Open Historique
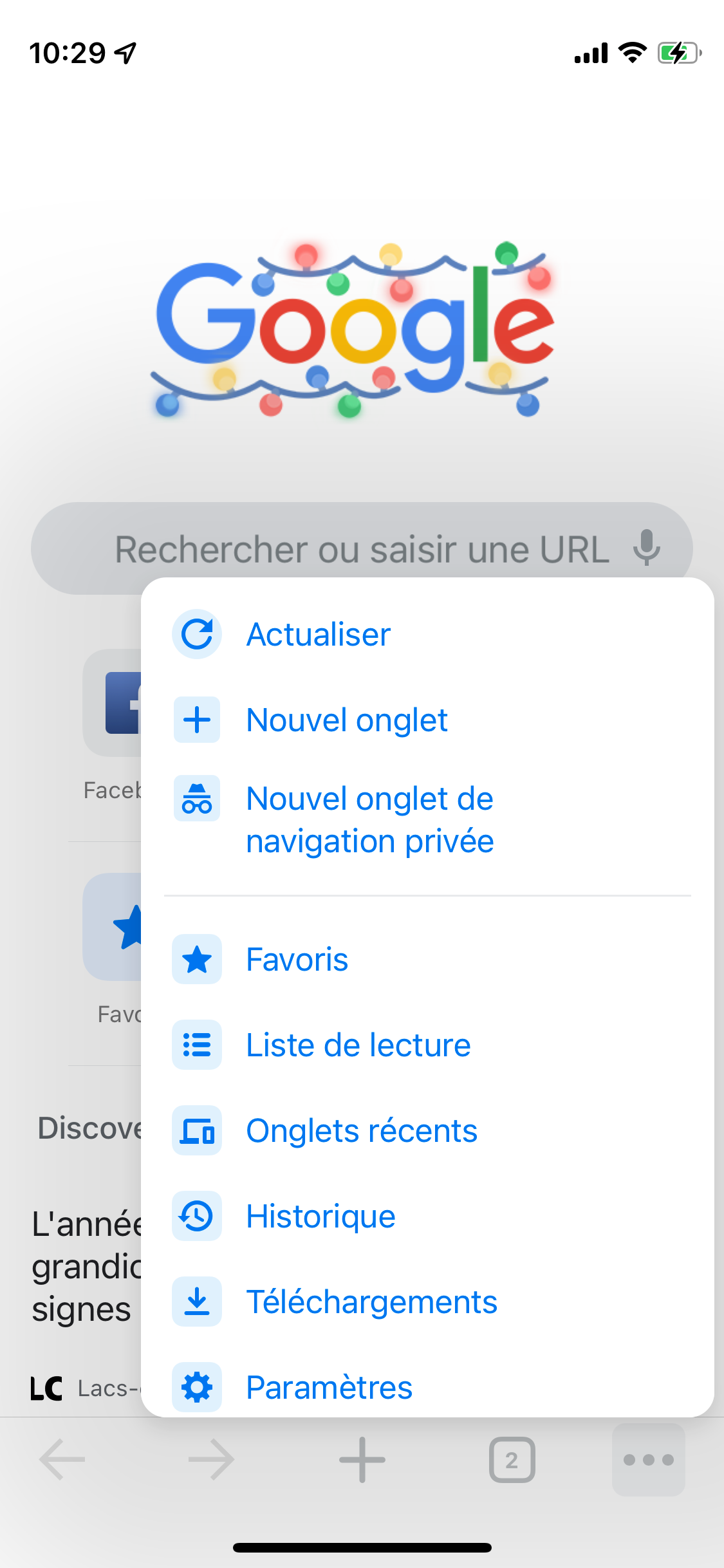Image resolution: width=724 pixels, height=1568 pixels. pos(427,1216)
